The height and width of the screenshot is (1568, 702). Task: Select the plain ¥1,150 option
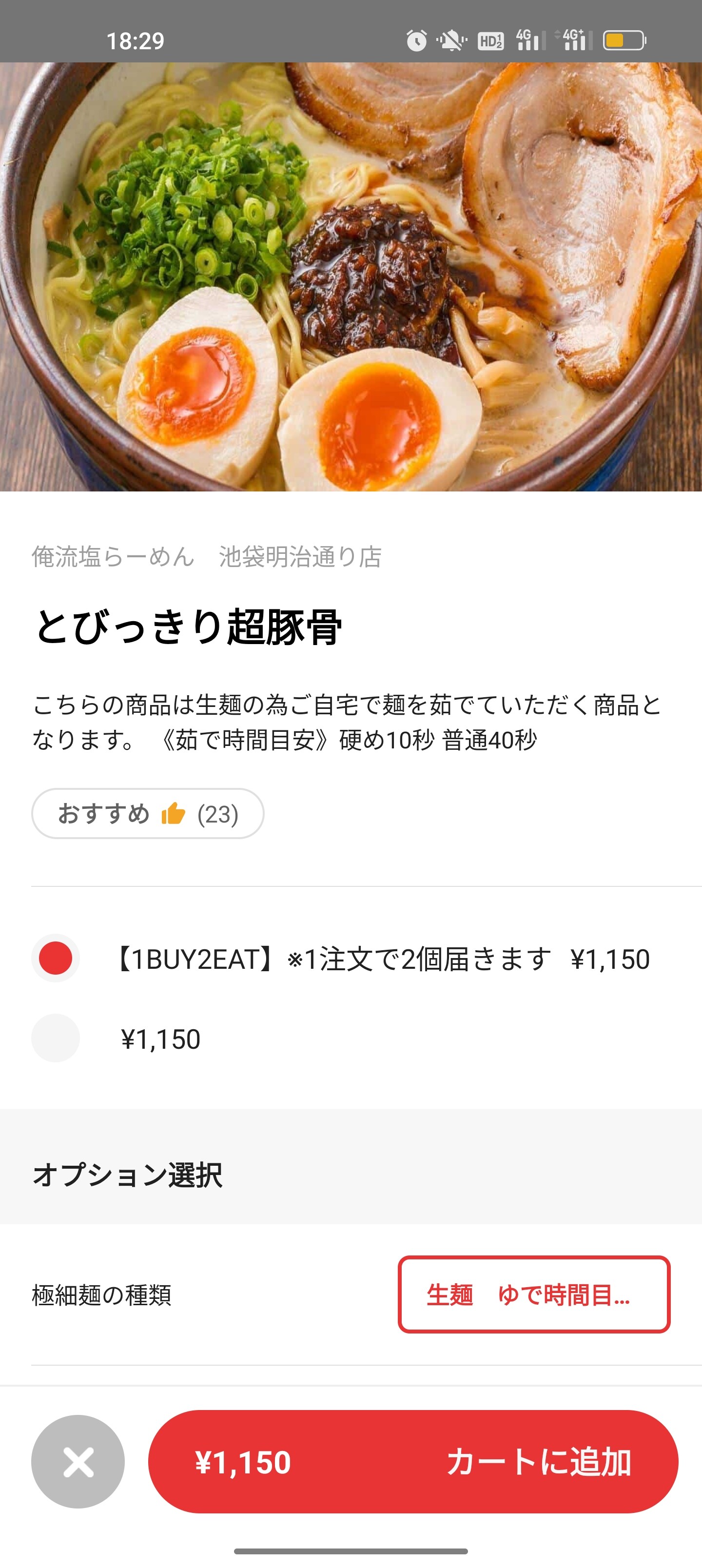point(56,1039)
